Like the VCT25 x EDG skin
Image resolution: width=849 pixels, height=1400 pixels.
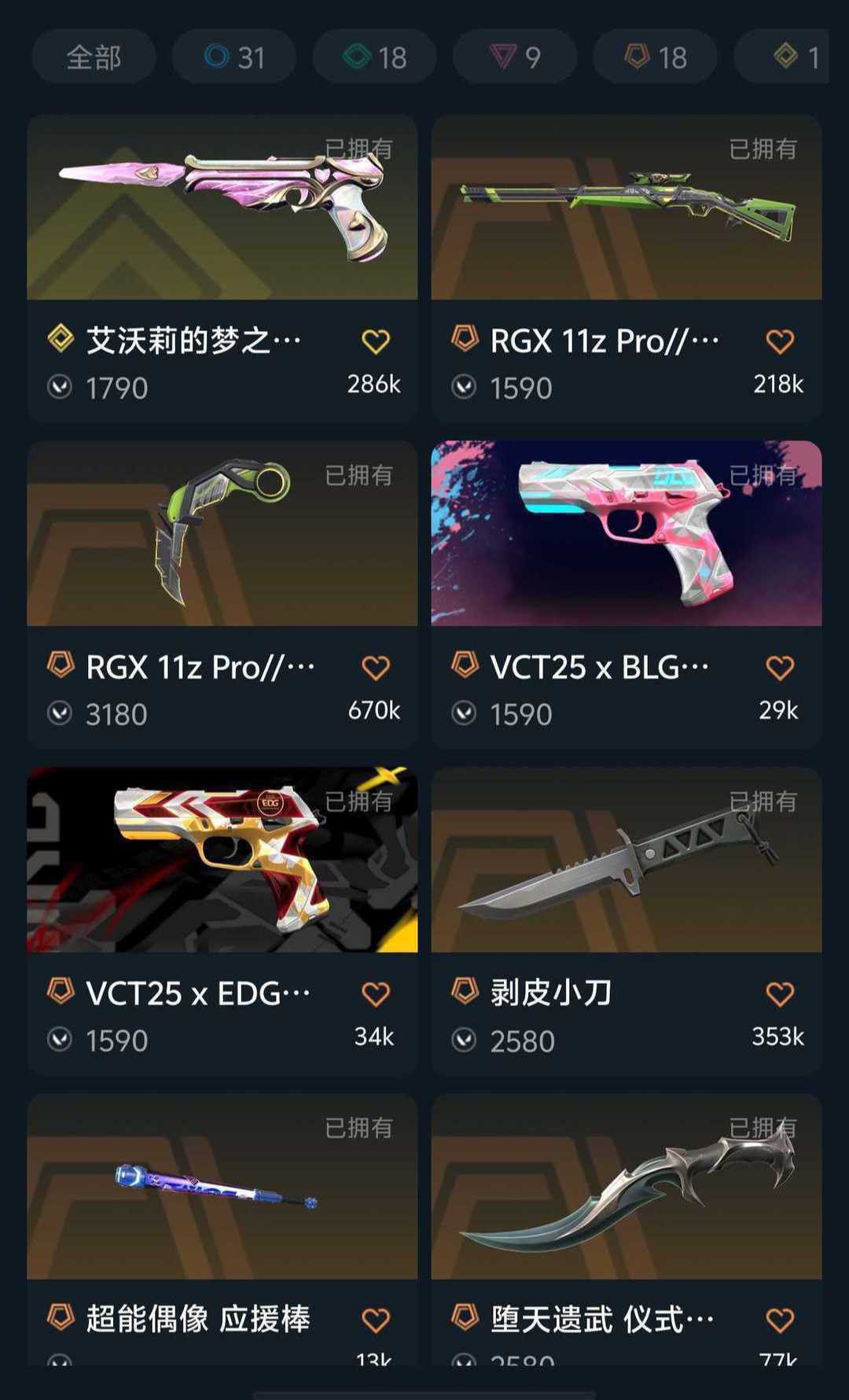point(376,994)
